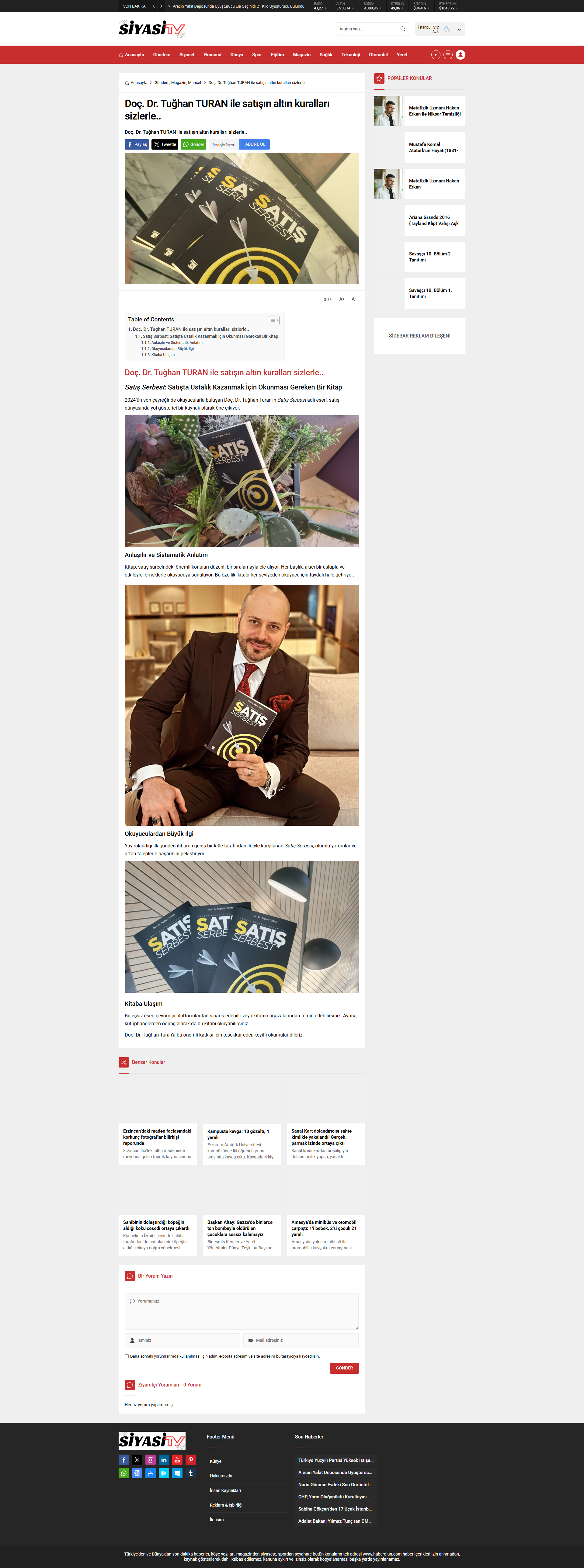Send the article via WhatsApp Gönder
The width and height of the screenshot is (584, 1568).
click(x=194, y=144)
